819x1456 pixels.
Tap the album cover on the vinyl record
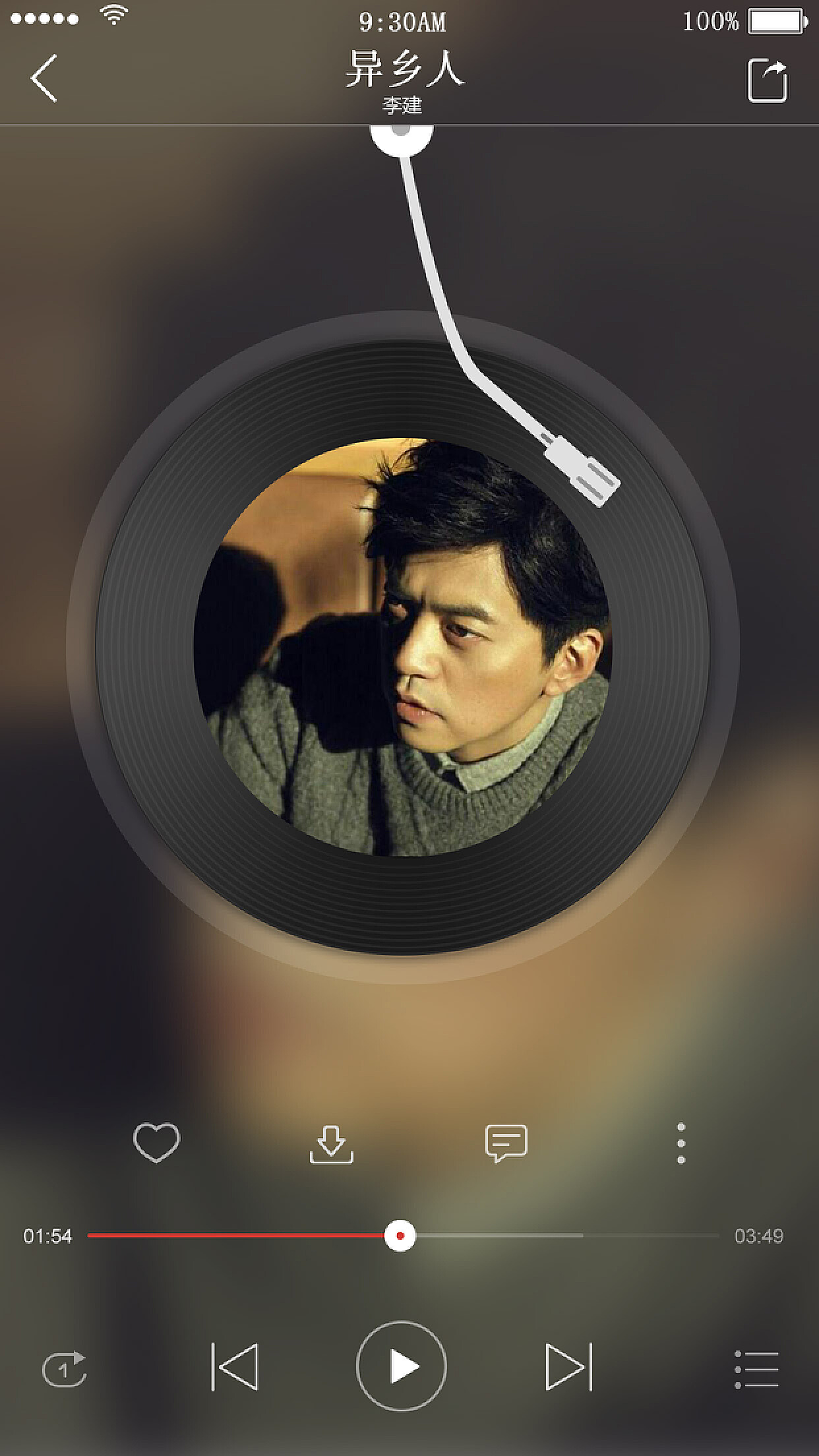pos(402,648)
